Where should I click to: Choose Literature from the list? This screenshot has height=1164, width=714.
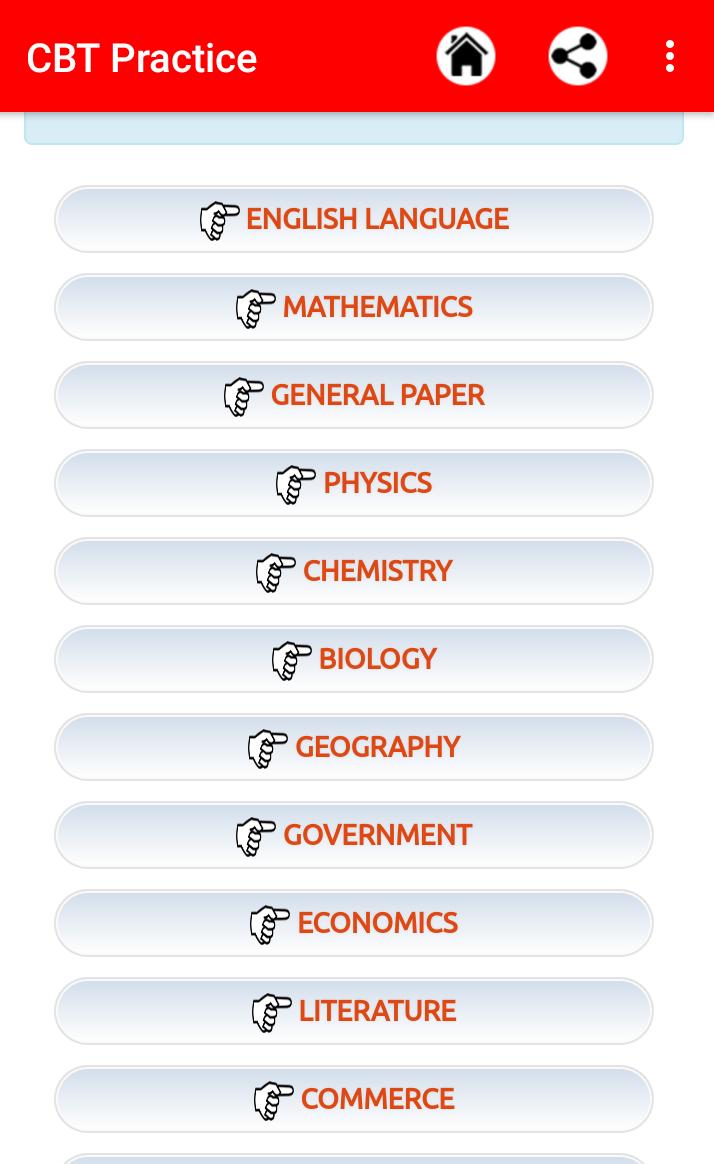coord(354,1011)
